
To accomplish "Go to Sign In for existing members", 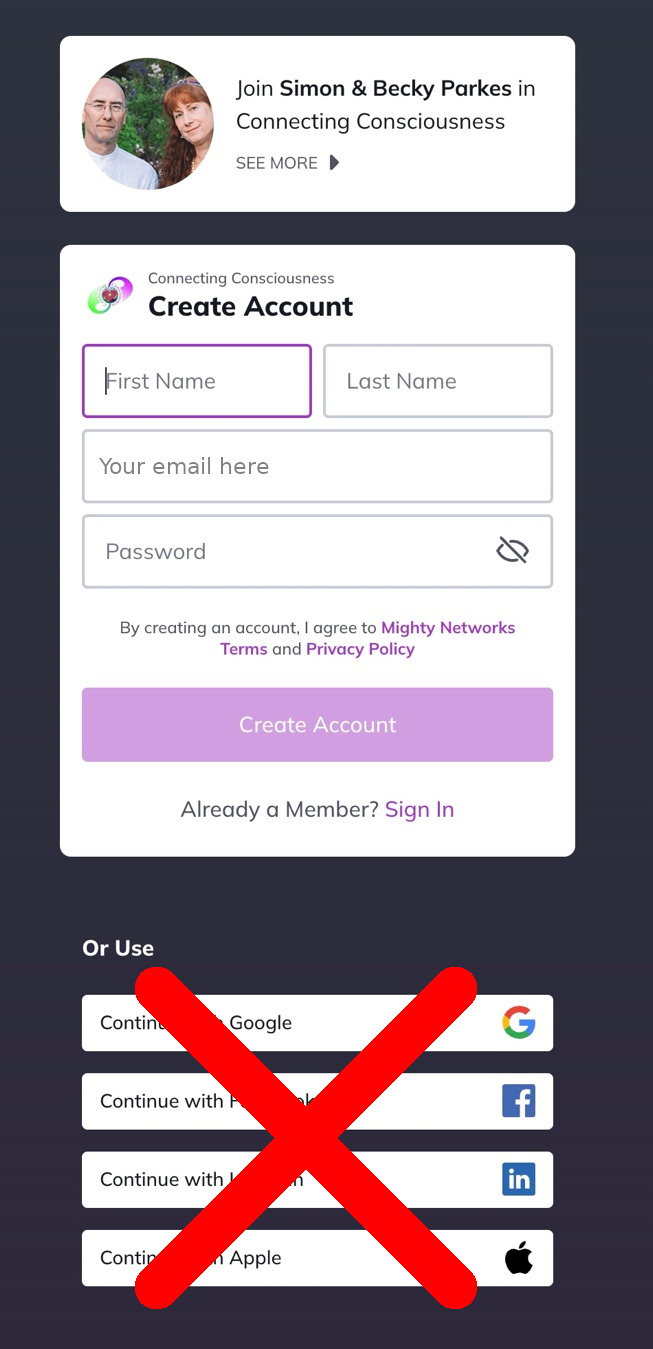I will [419, 810].
